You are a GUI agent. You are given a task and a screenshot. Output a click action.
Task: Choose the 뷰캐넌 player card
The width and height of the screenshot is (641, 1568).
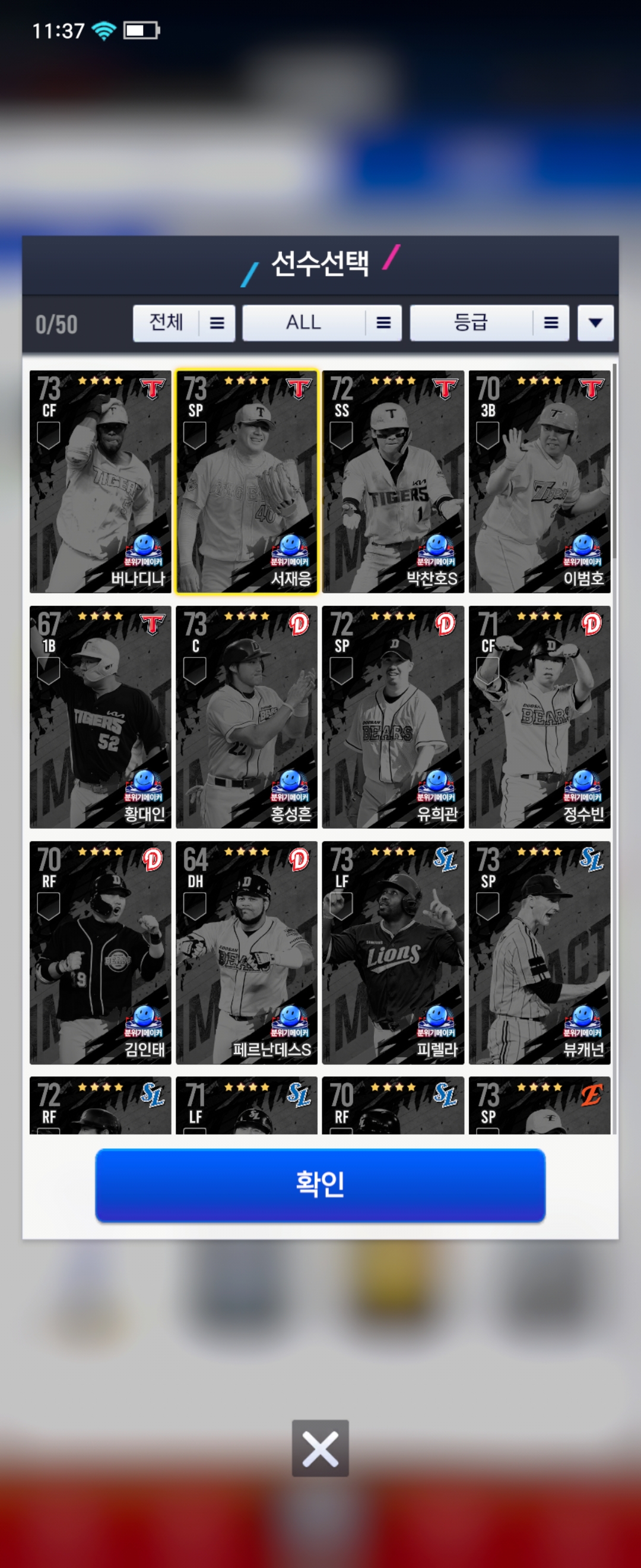tap(540, 953)
